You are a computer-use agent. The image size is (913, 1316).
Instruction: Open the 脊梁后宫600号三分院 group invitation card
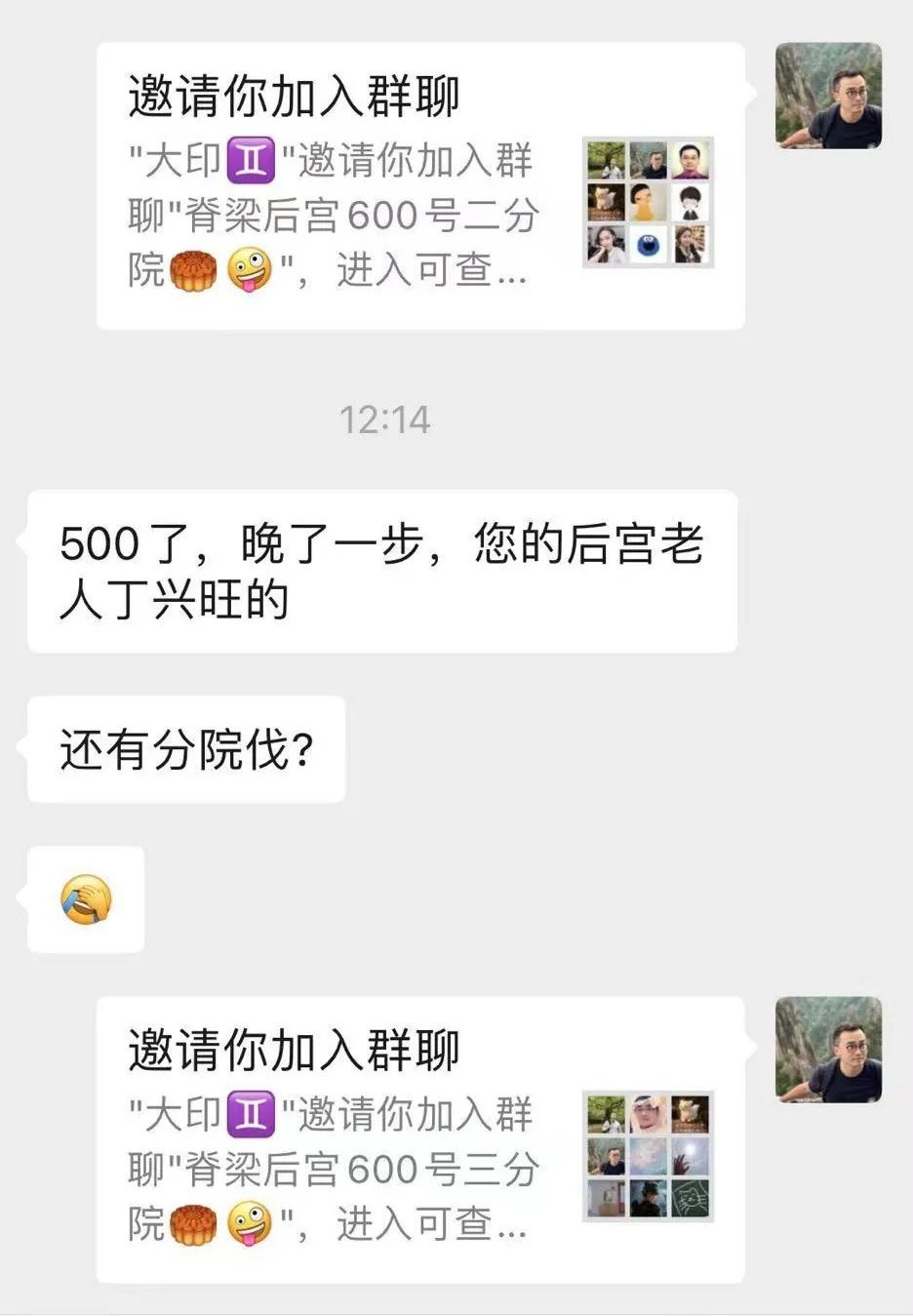(419, 1139)
